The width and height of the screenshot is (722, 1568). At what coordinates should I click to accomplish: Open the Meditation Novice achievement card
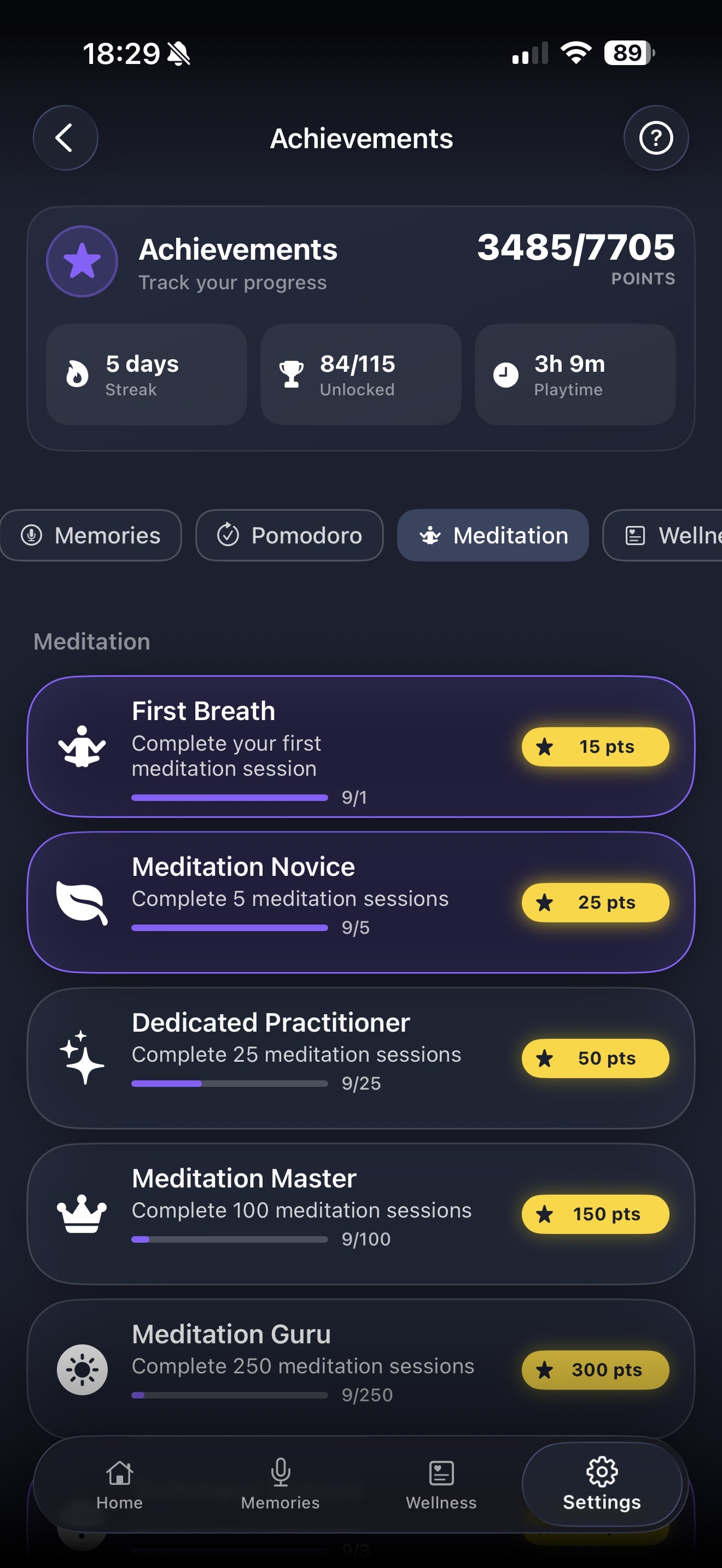360,902
